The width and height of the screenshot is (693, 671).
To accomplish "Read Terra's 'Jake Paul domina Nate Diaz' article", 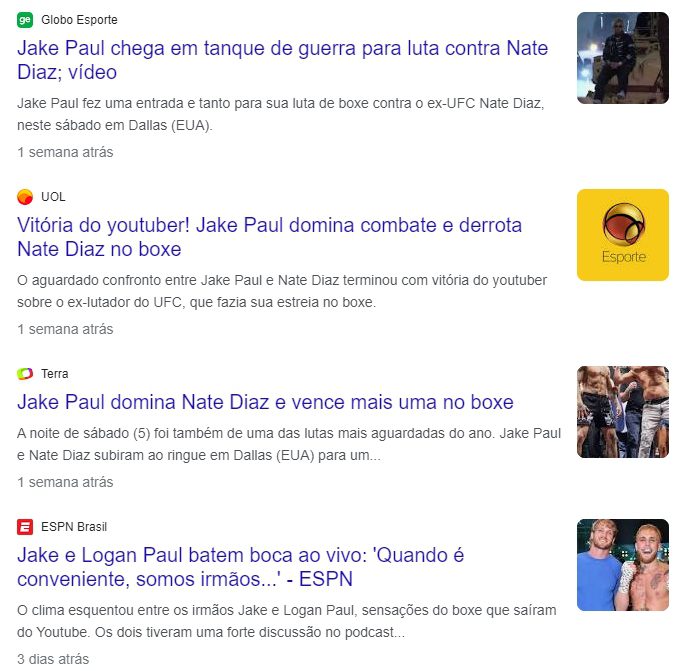I will 265,402.
